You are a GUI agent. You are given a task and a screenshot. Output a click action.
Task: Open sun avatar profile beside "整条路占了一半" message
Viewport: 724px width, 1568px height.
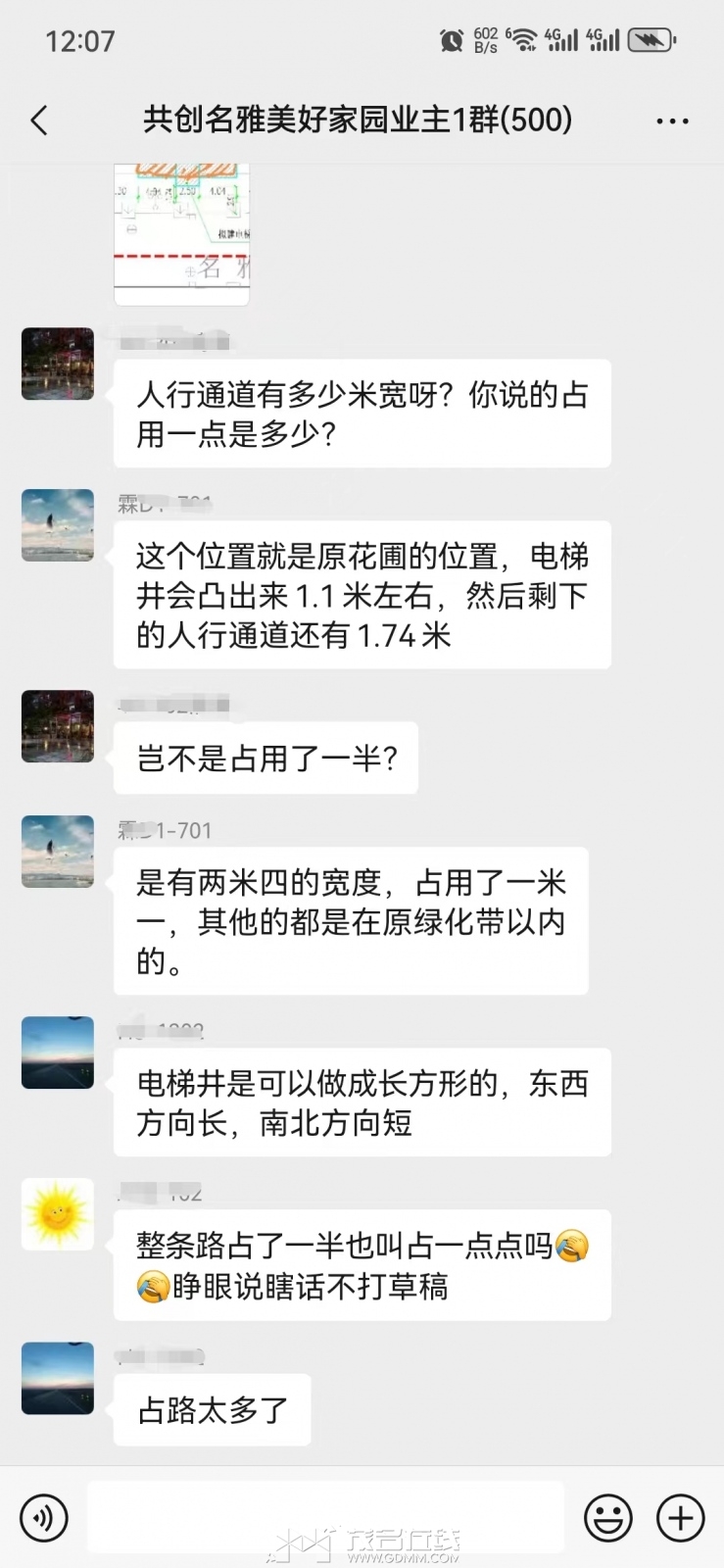point(58,1214)
